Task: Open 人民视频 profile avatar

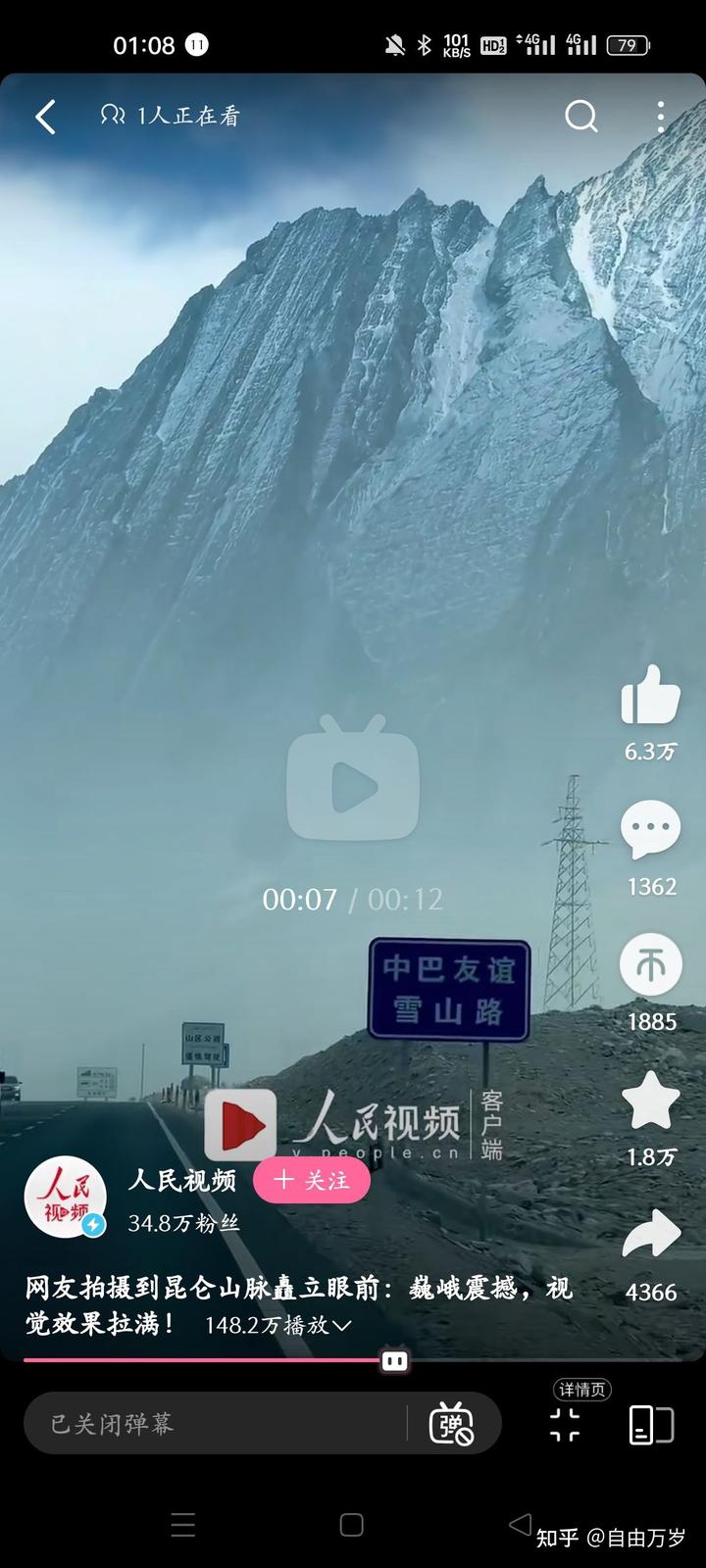Action: [x=66, y=1197]
